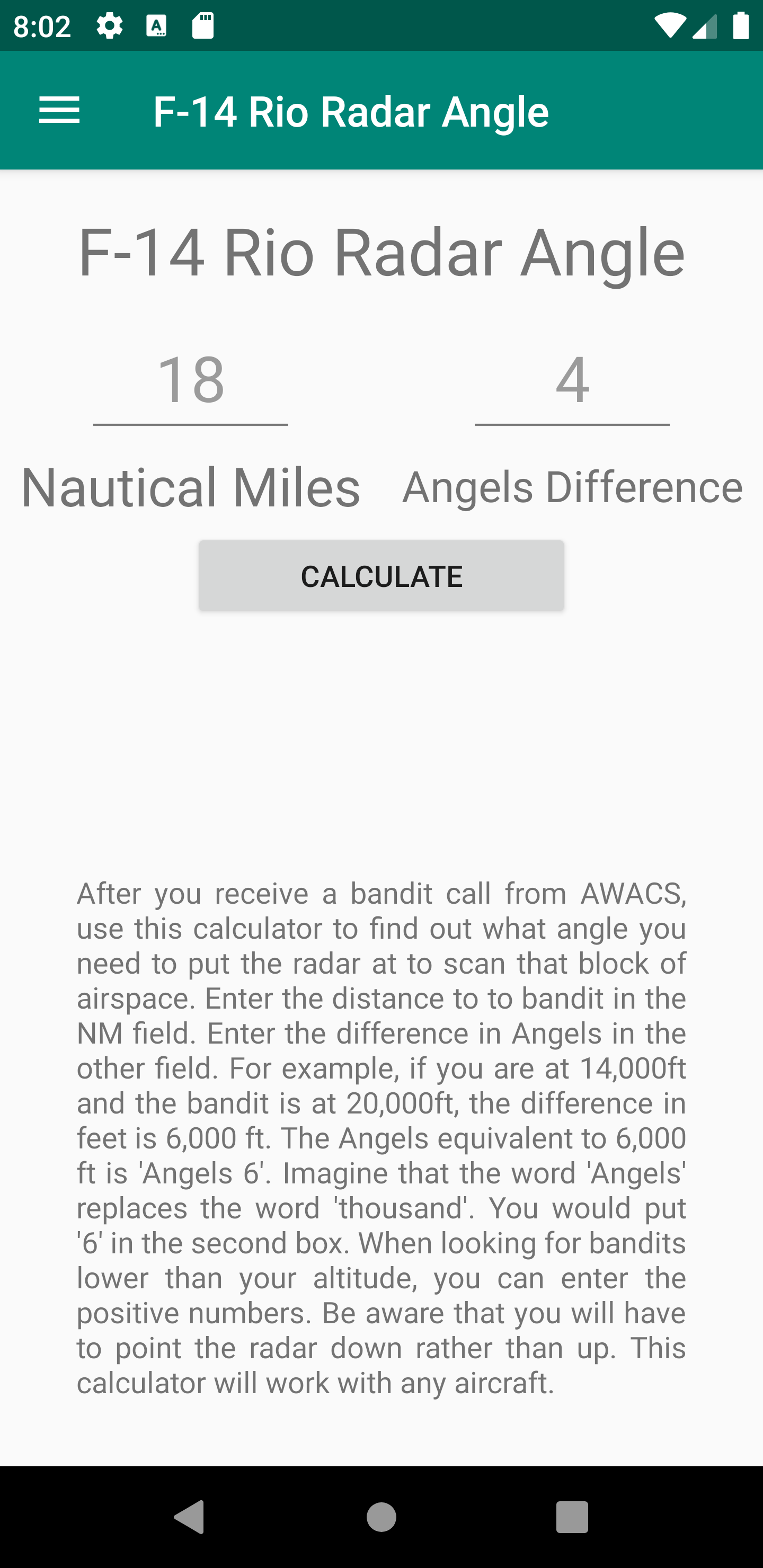Image resolution: width=763 pixels, height=1568 pixels.
Task: Select the Angels Difference input field
Action: [x=572, y=381]
